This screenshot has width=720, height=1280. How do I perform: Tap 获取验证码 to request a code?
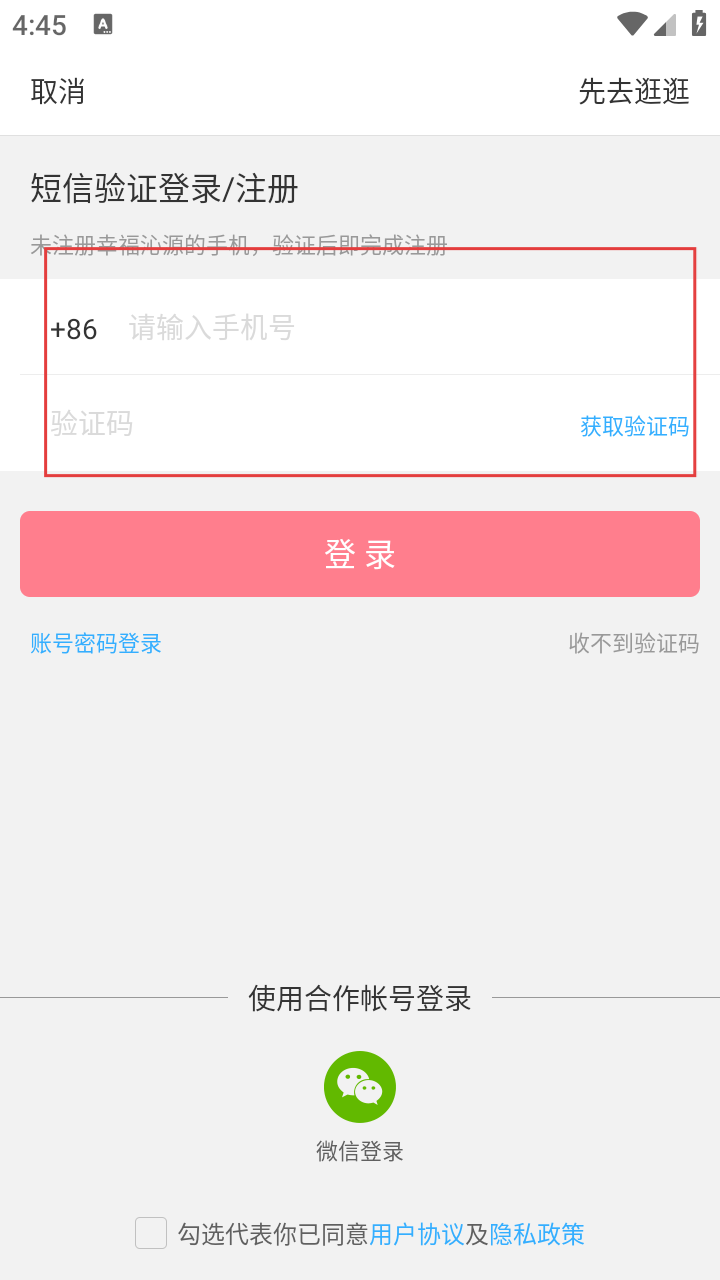tap(634, 426)
